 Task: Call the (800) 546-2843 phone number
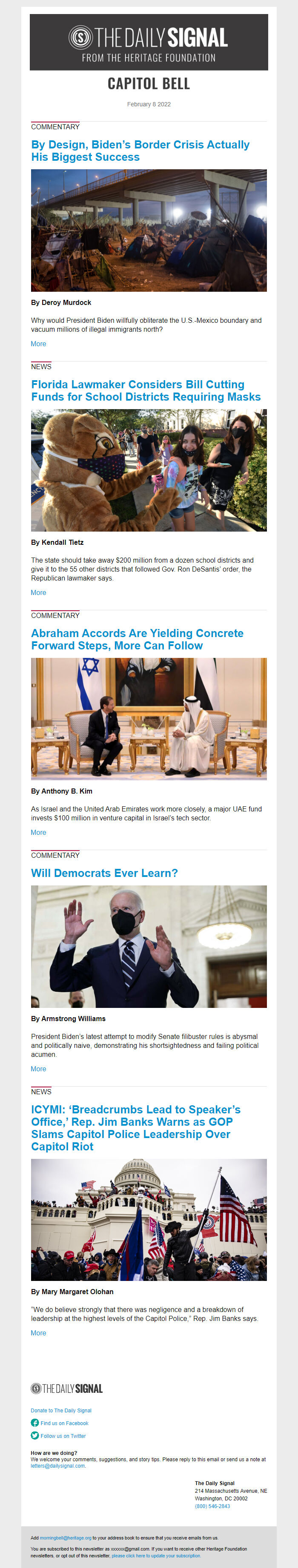tap(212, 1506)
